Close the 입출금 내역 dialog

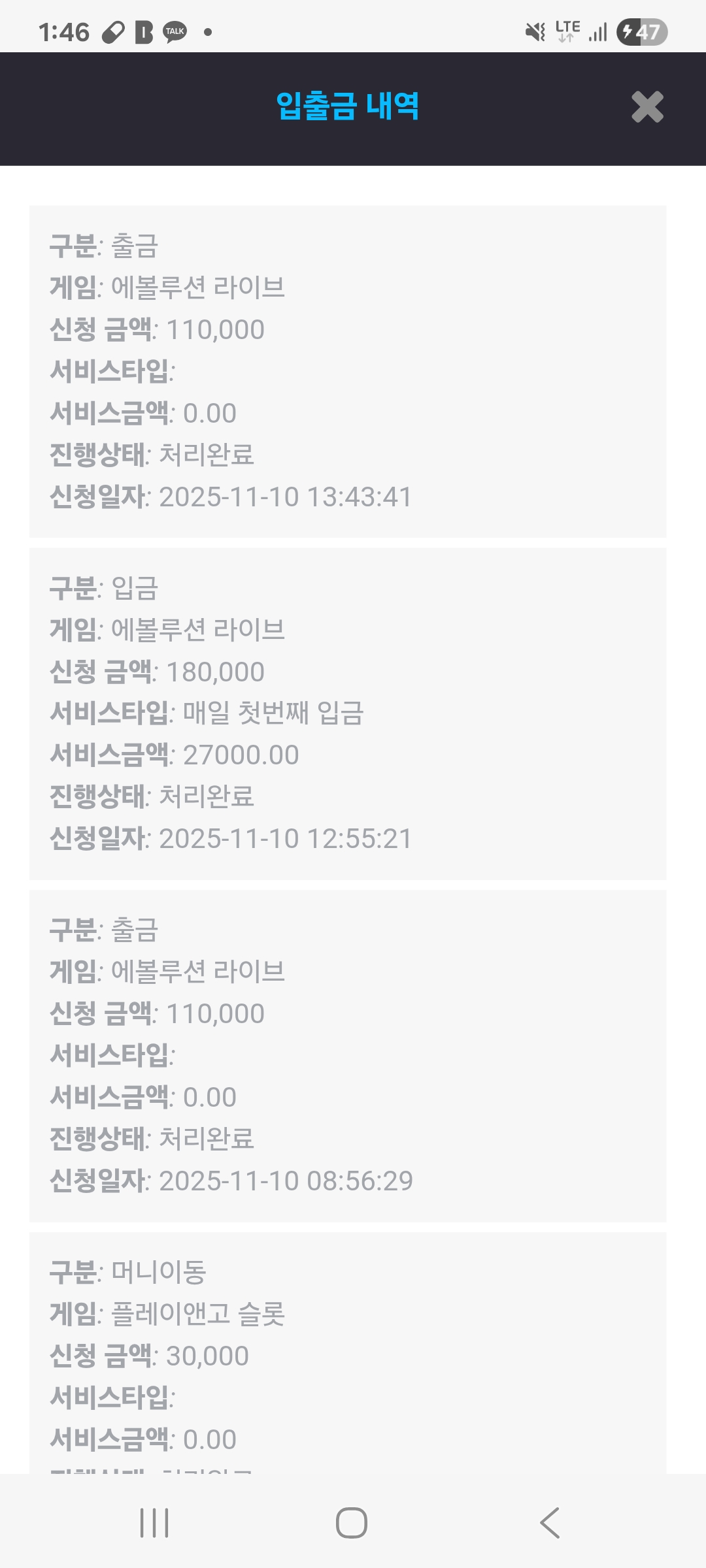click(x=647, y=107)
